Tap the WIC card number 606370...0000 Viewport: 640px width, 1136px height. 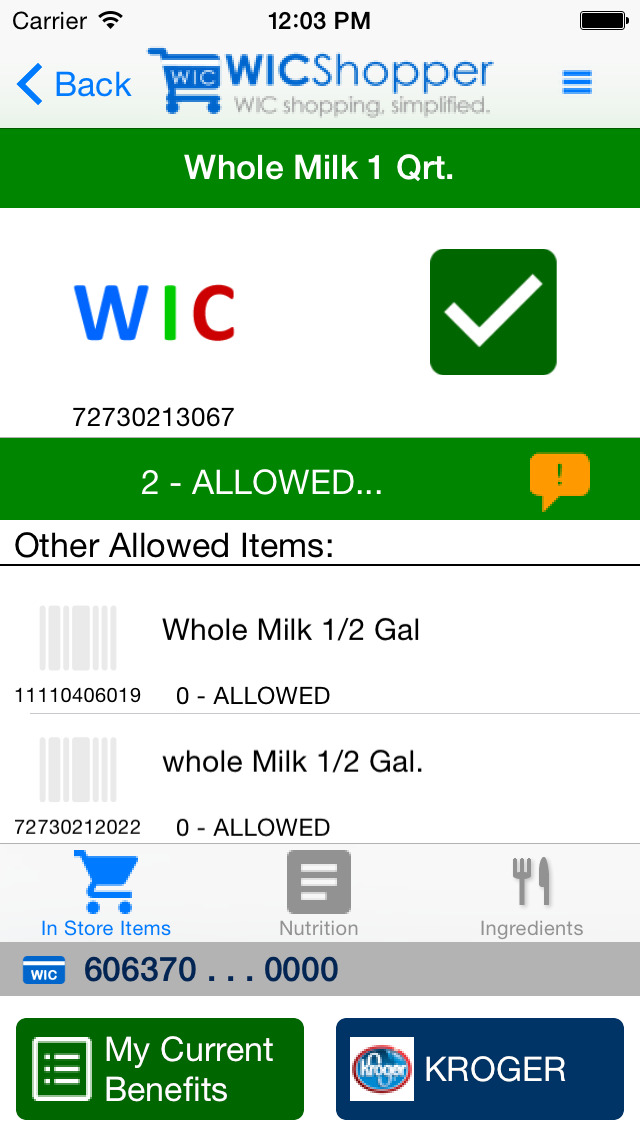210,969
